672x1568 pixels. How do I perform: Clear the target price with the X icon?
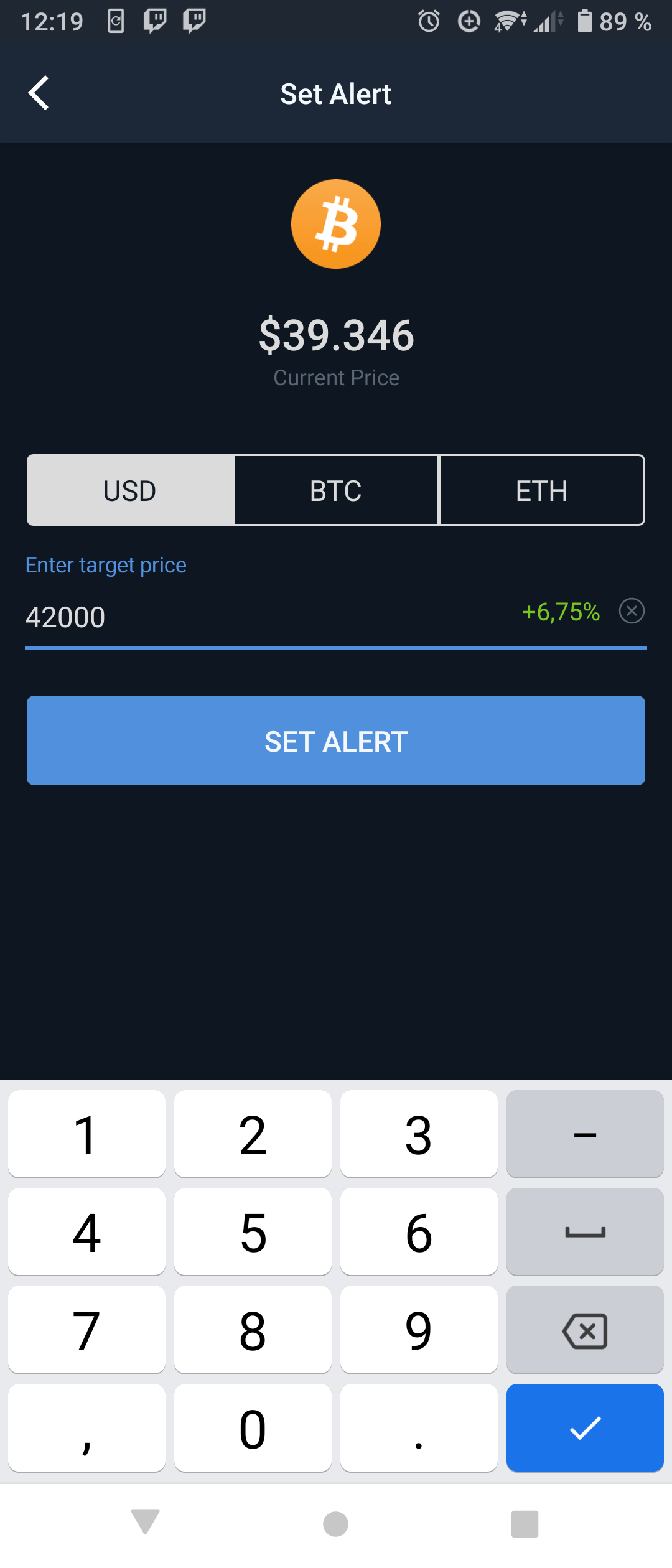point(632,612)
